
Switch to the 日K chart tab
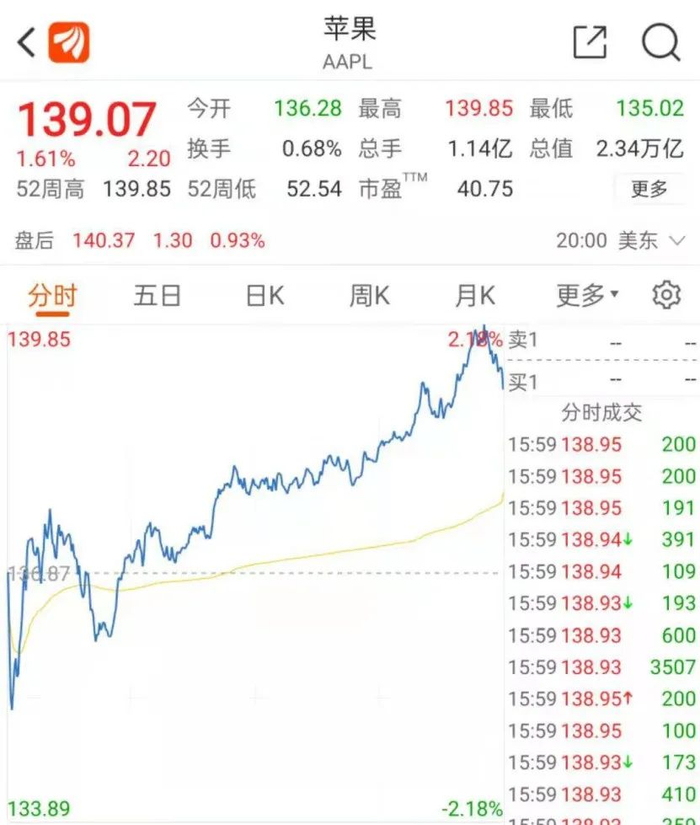click(x=265, y=296)
